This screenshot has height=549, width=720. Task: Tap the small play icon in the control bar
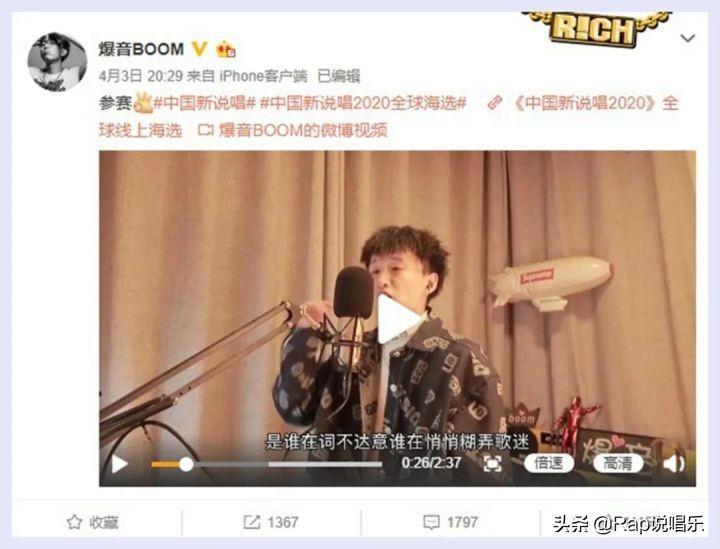120,463
